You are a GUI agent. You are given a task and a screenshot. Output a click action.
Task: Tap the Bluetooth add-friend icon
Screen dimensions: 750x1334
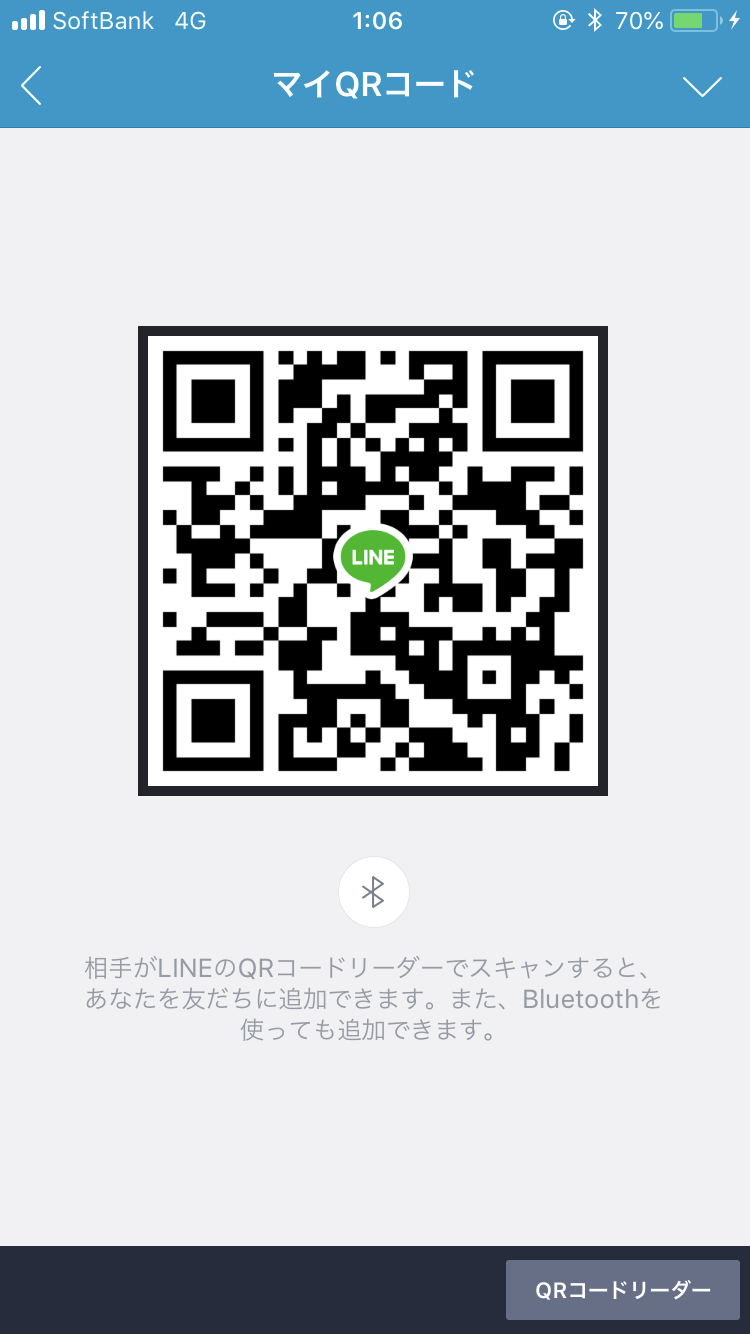(374, 892)
